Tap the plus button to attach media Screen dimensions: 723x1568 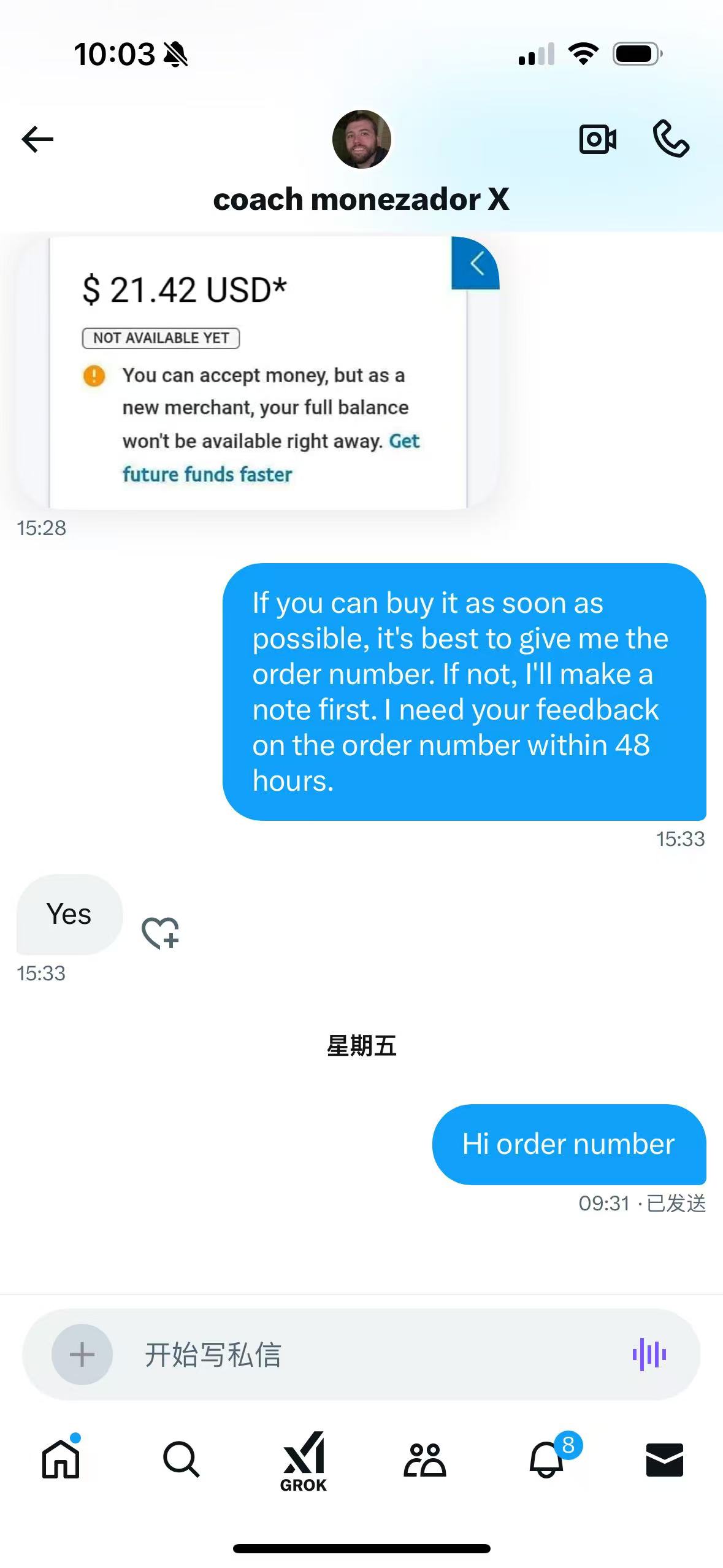click(82, 1354)
